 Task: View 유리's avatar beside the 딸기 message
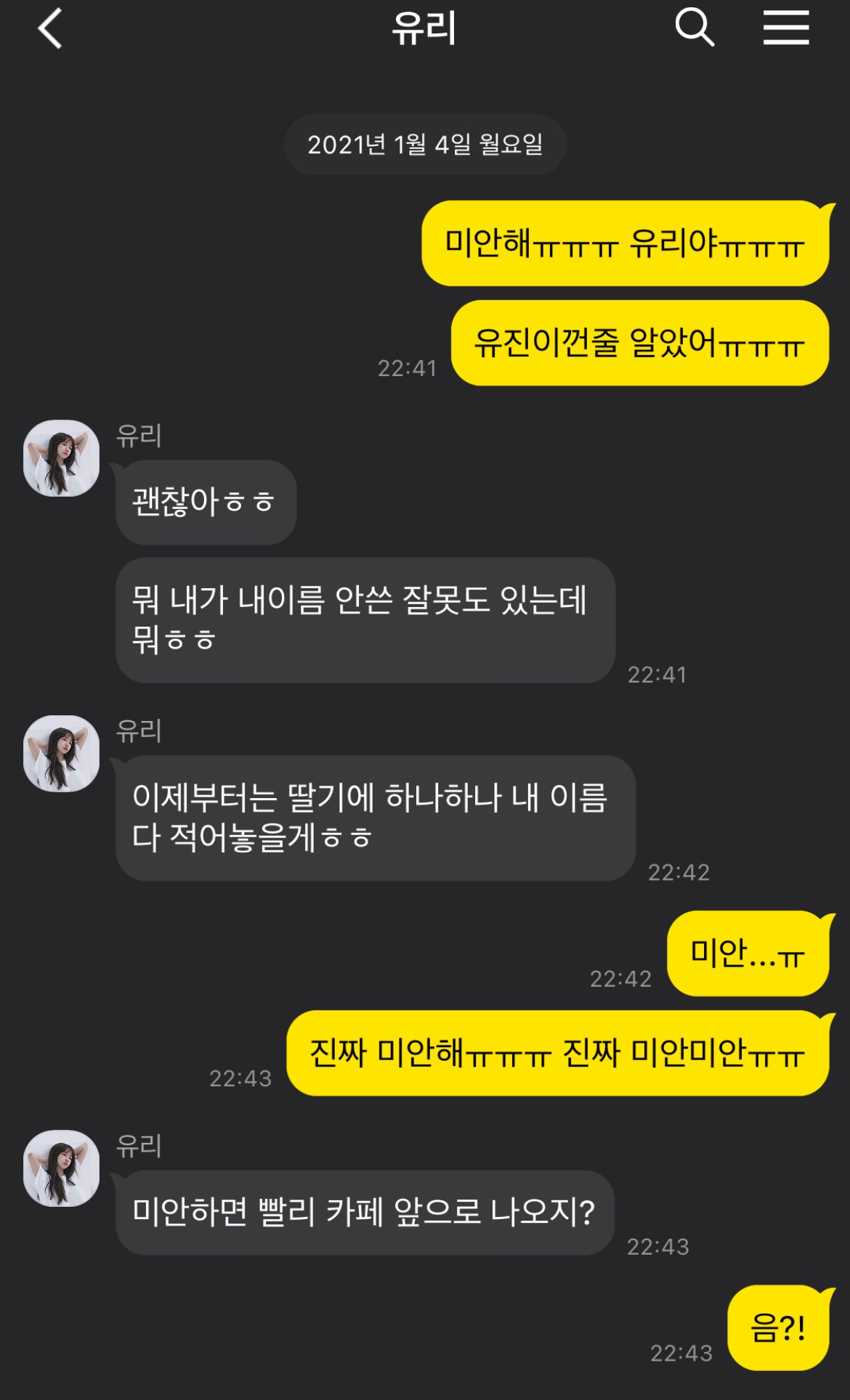[62, 754]
